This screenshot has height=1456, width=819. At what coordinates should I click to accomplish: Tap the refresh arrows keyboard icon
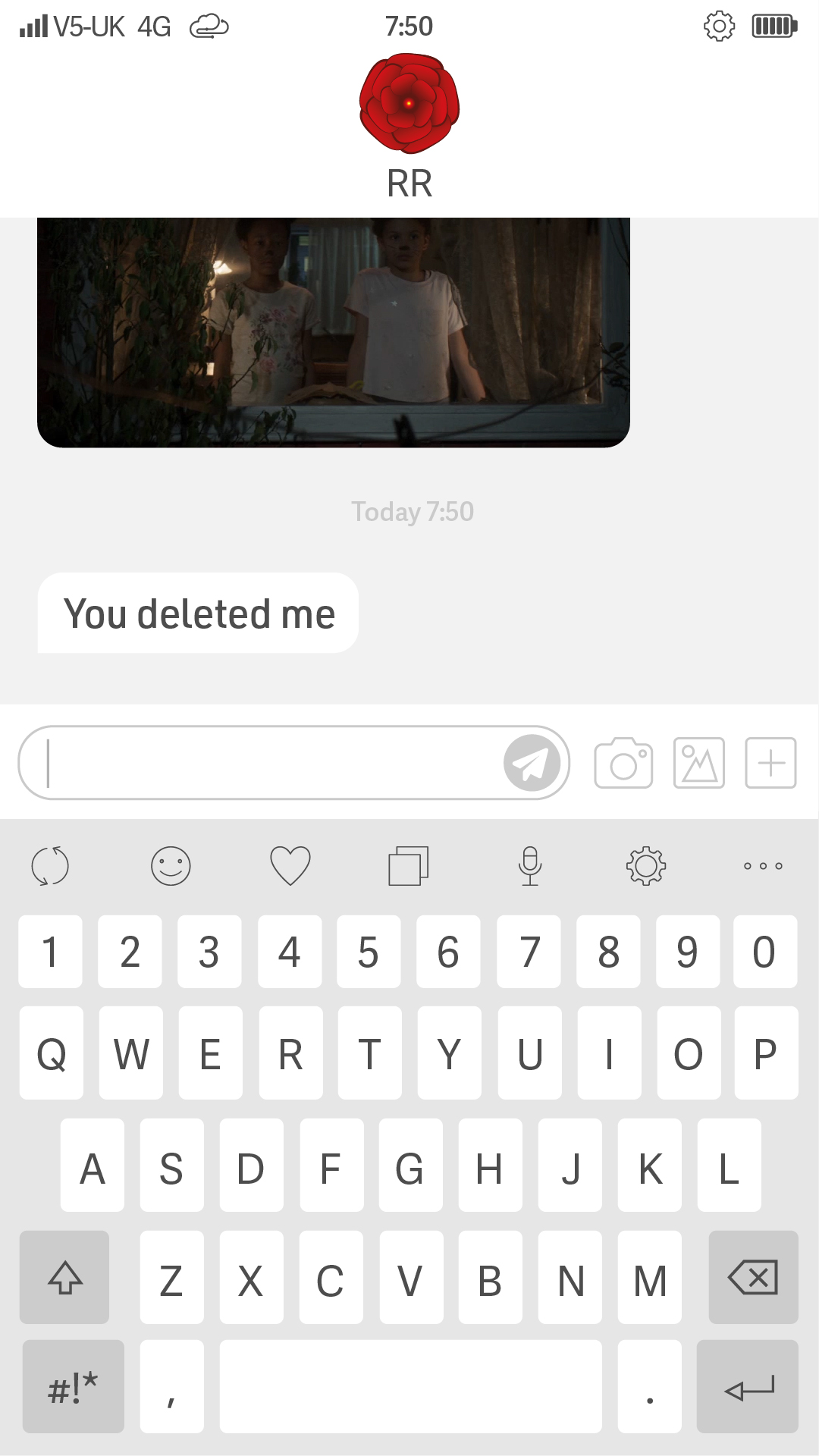[x=50, y=866]
